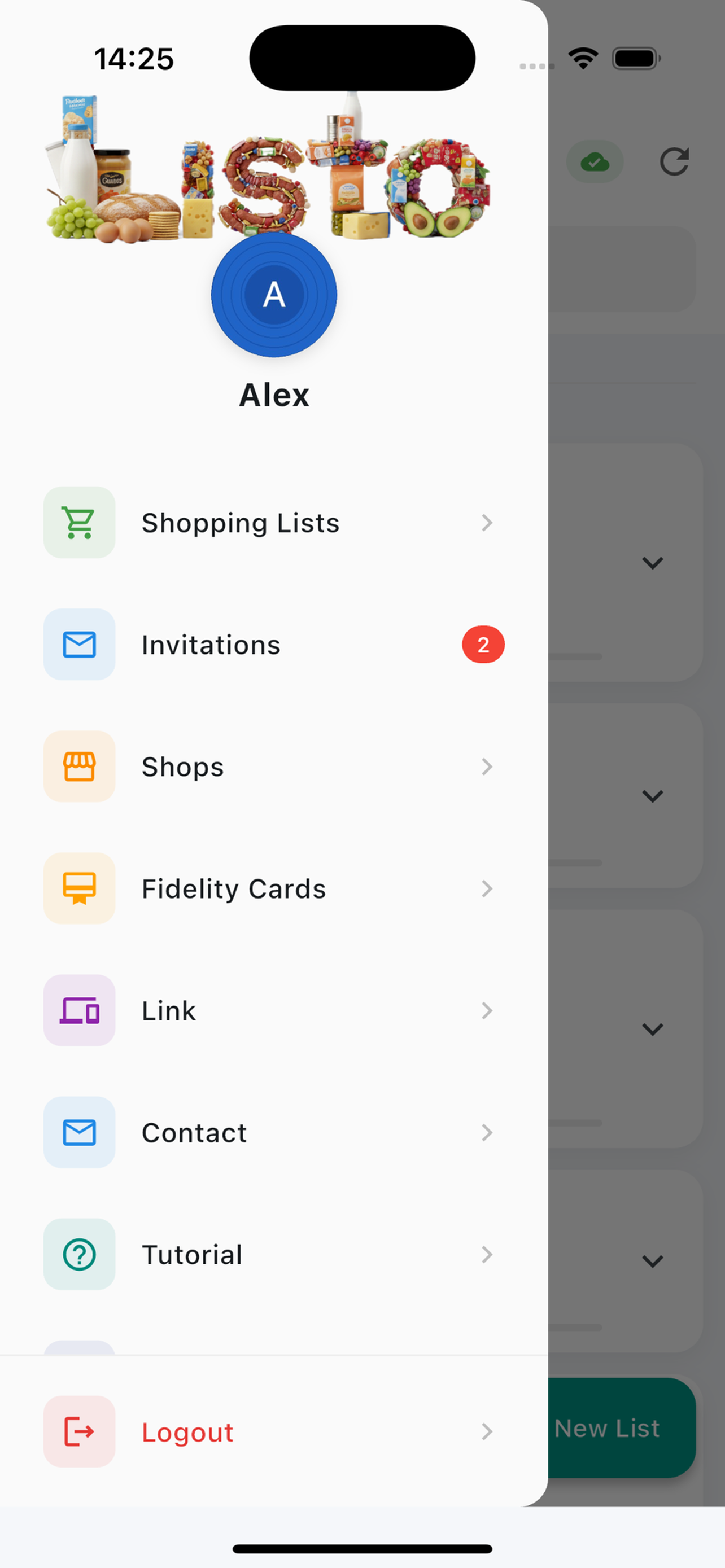Click the green cloud sync status icon
Image resolution: width=725 pixels, height=1568 pixels.
click(x=595, y=161)
